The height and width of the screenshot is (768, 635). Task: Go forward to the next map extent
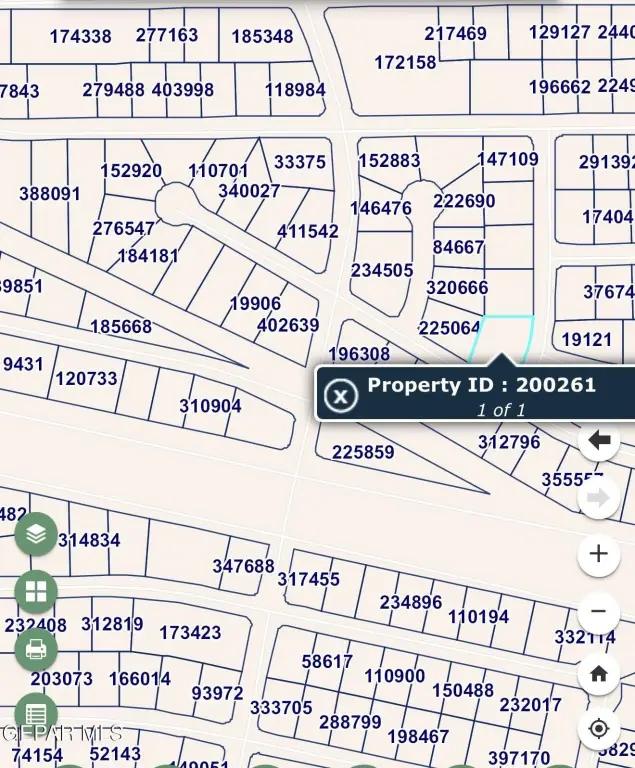point(599,497)
